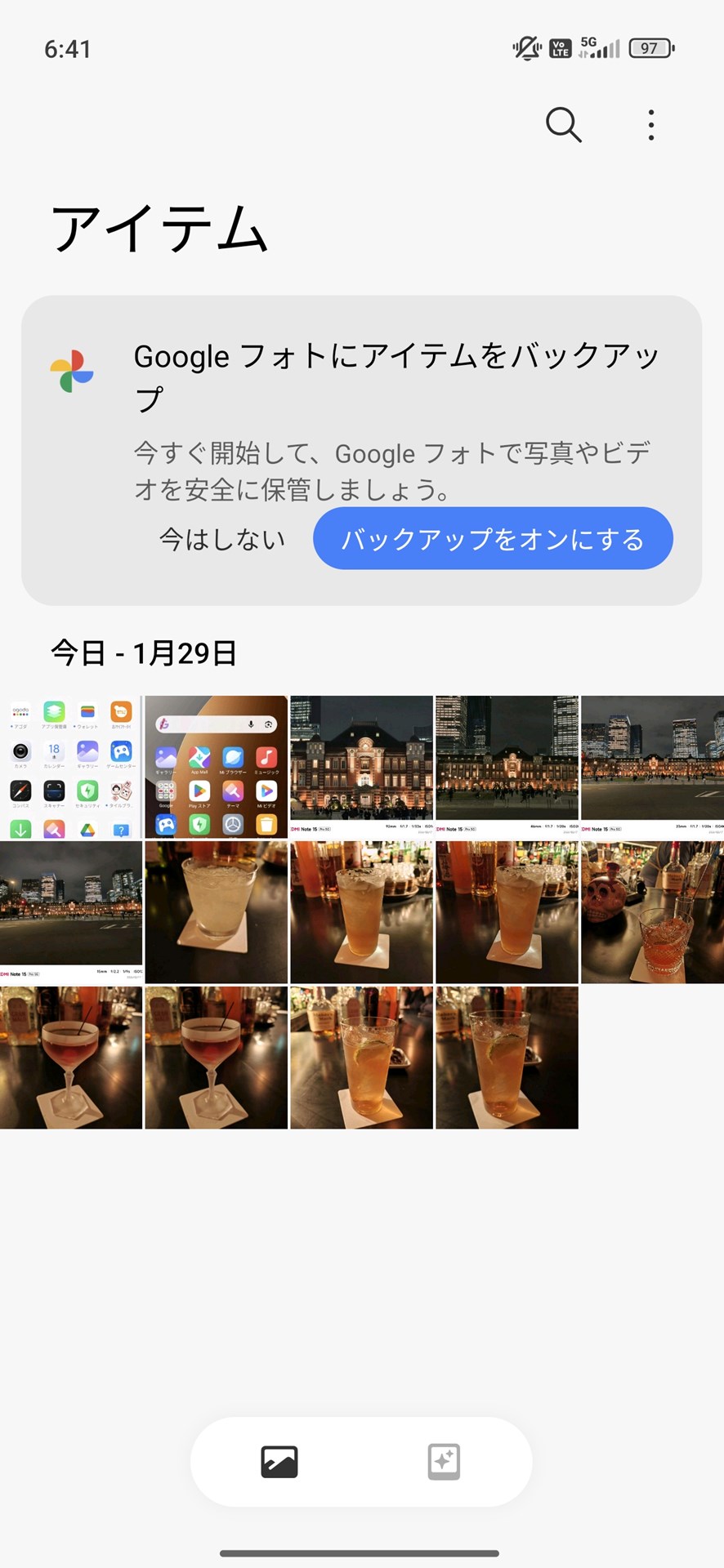Dismiss the backup prompt with 今はしない
This screenshot has height=1568, width=724.
pyautogui.click(x=221, y=538)
